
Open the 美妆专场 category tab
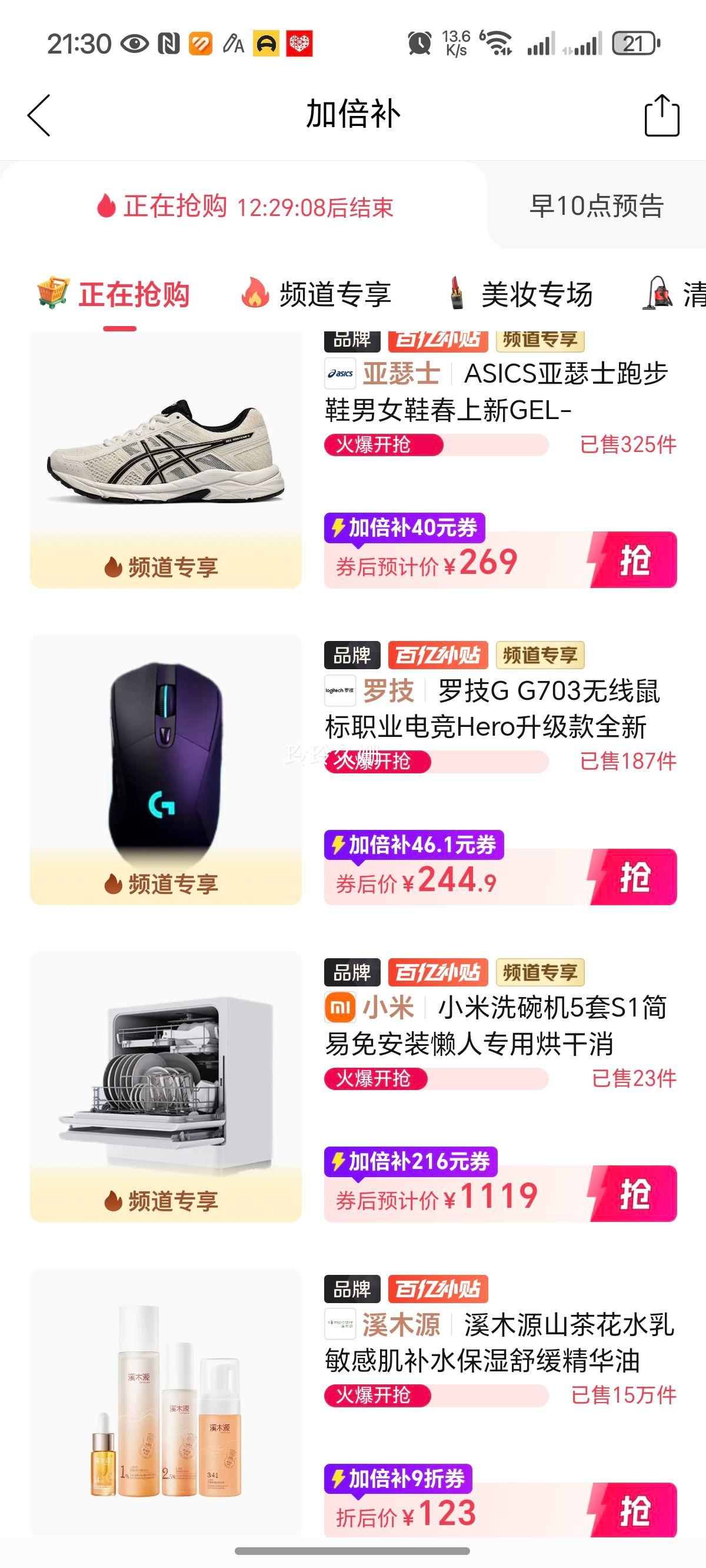tap(537, 294)
